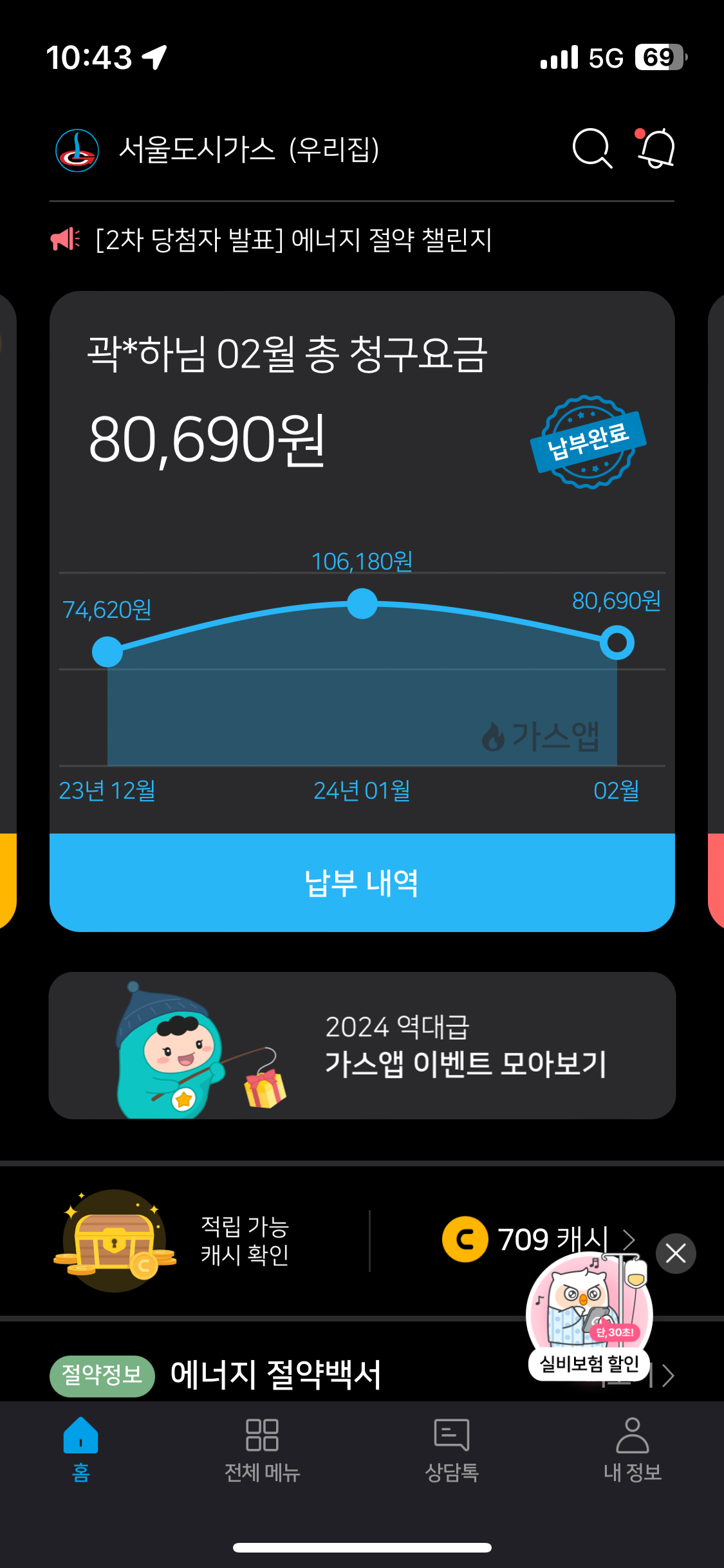The height and width of the screenshot is (1568, 724).
Task: Tap the 납부 내역 button
Action: (362, 882)
